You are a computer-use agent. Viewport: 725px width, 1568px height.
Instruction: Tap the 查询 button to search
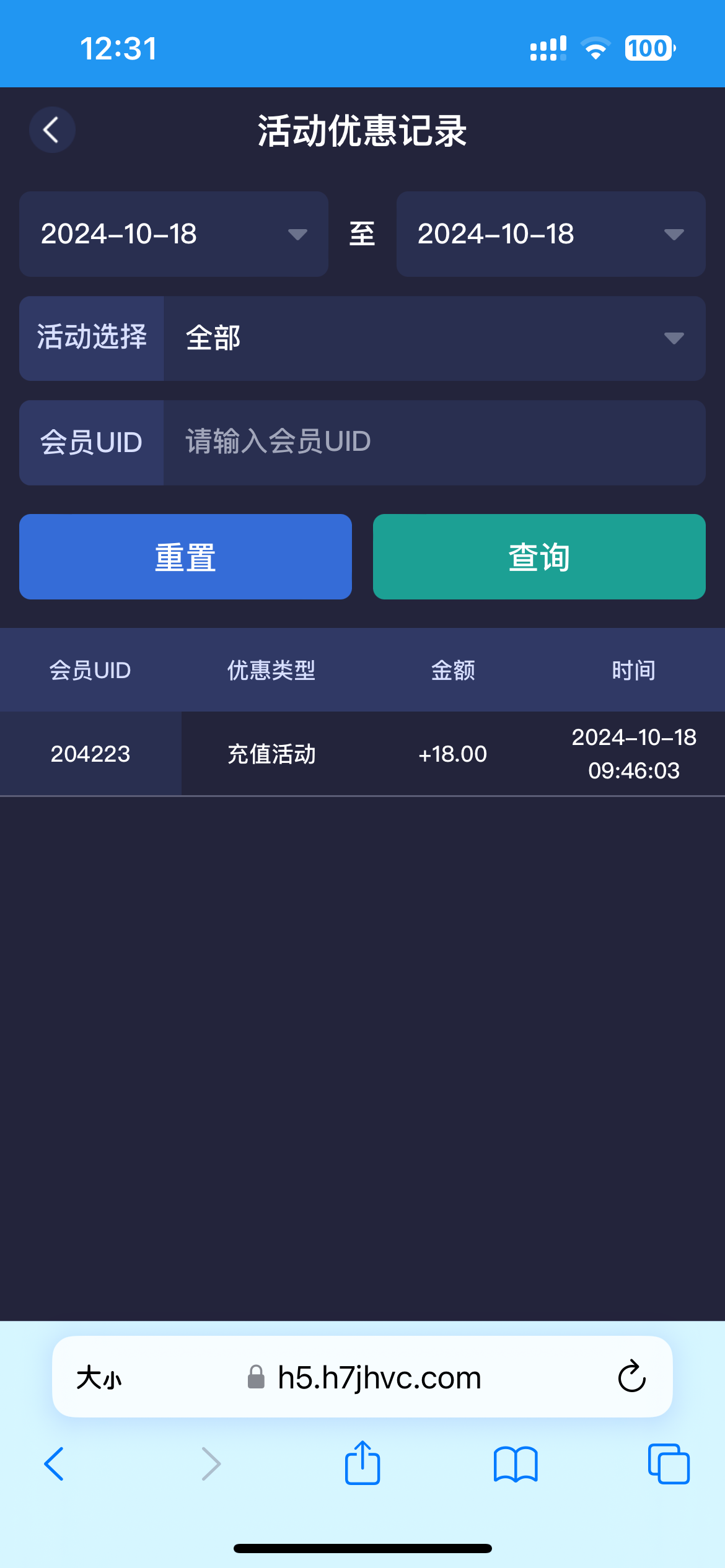click(539, 557)
